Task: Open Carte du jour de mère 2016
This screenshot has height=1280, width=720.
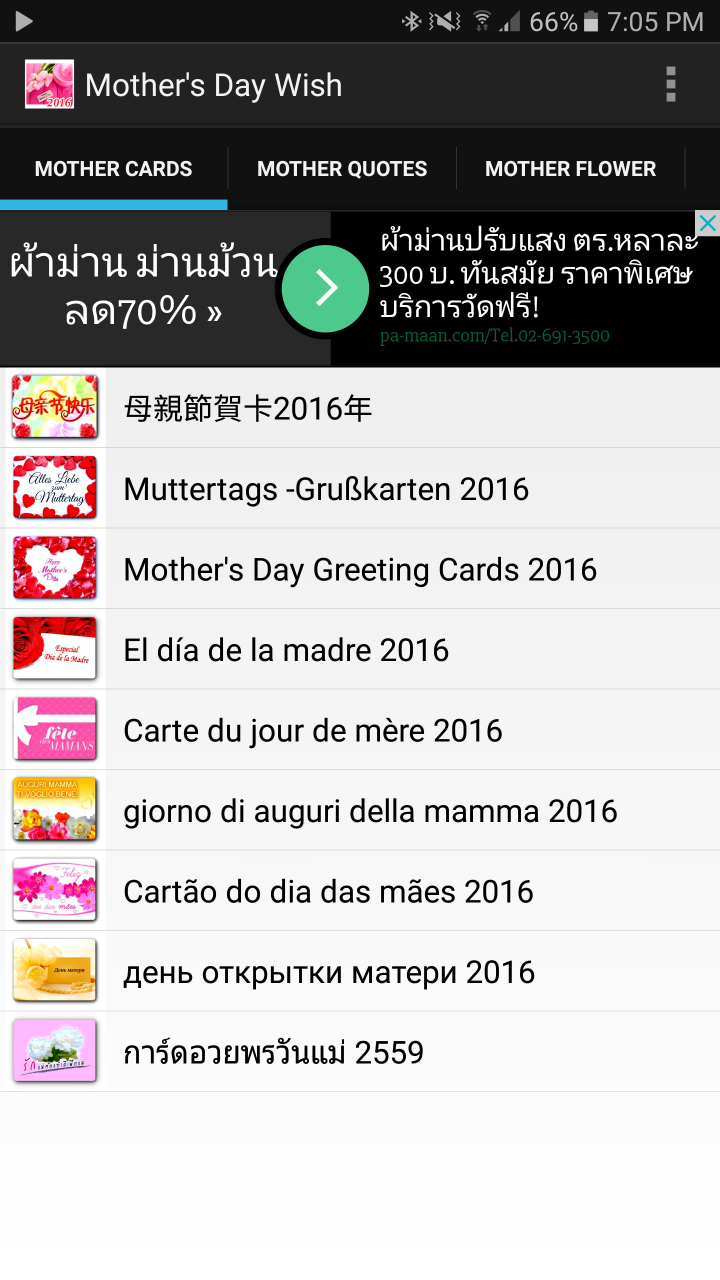Action: [x=360, y=731]
